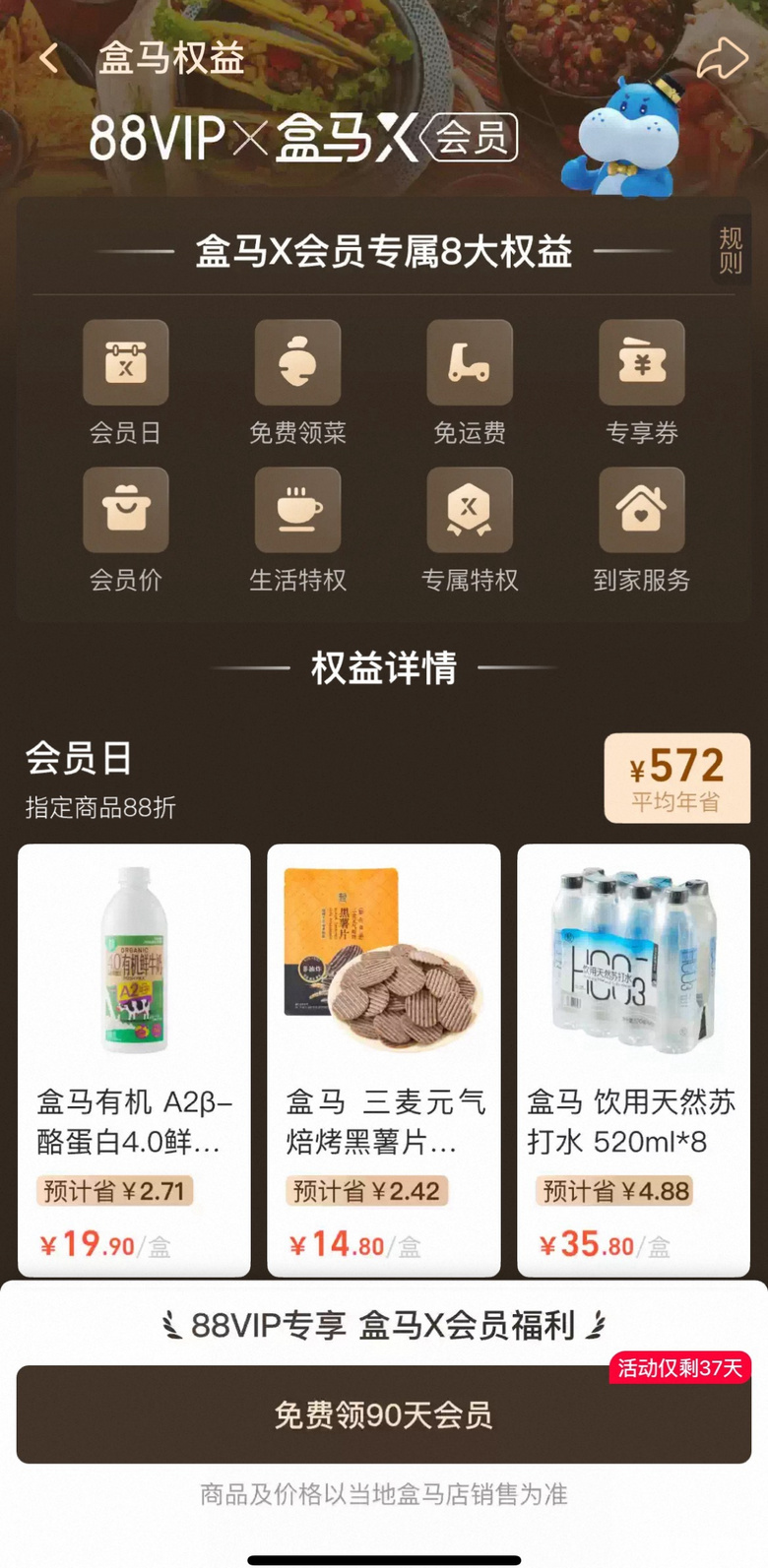Viewport: 768px width, 1568px height.
Task: Tap the 专属特权 shield icon
Action: pyautogui.click(x=470, y=510)
